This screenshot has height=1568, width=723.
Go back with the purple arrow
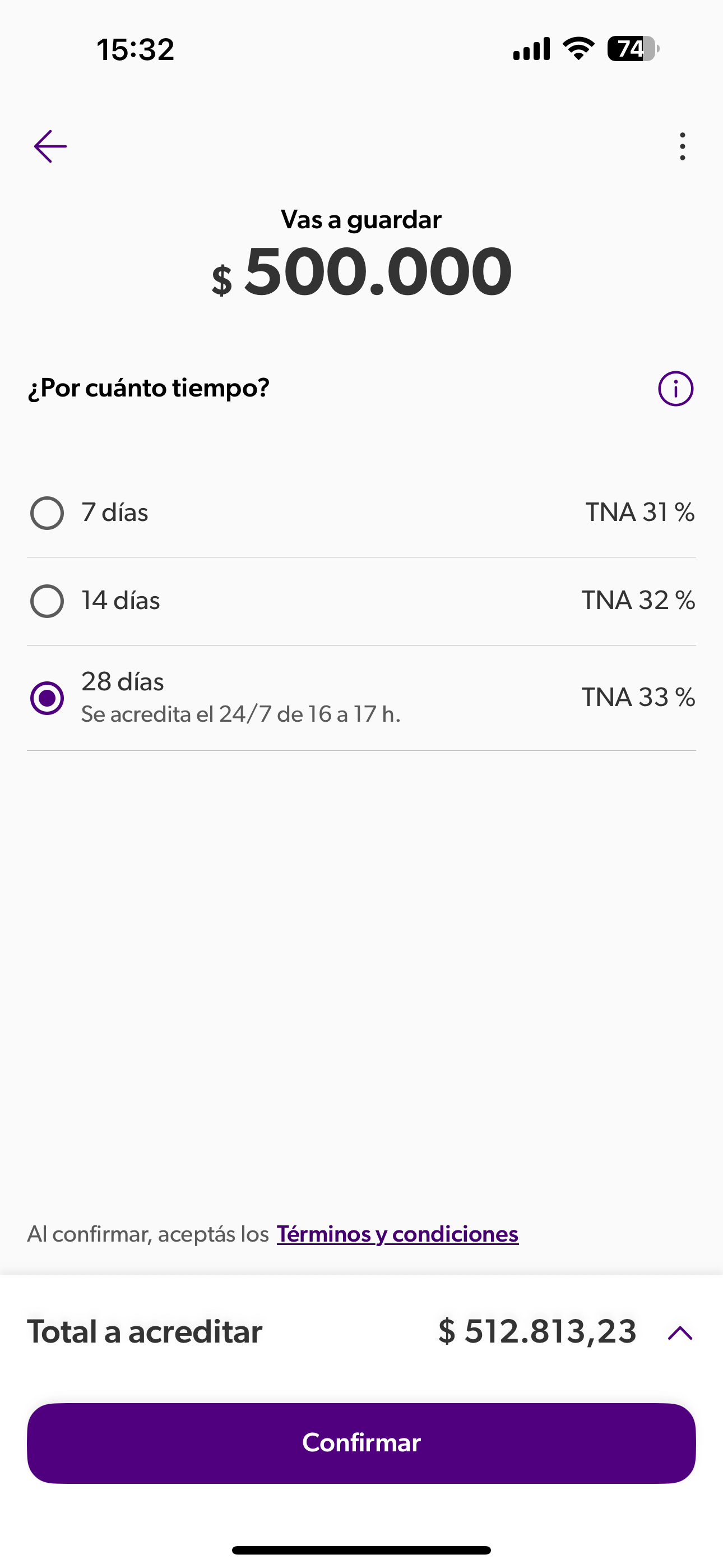point(50,146)
